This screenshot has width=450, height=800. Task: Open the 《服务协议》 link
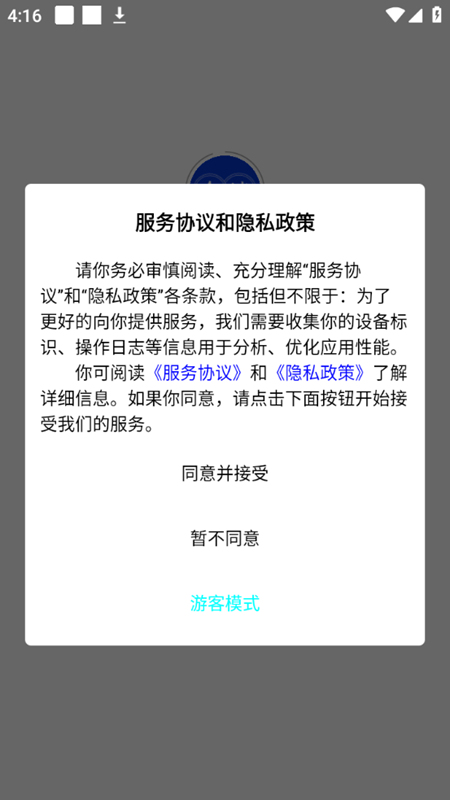coord(197,373)
